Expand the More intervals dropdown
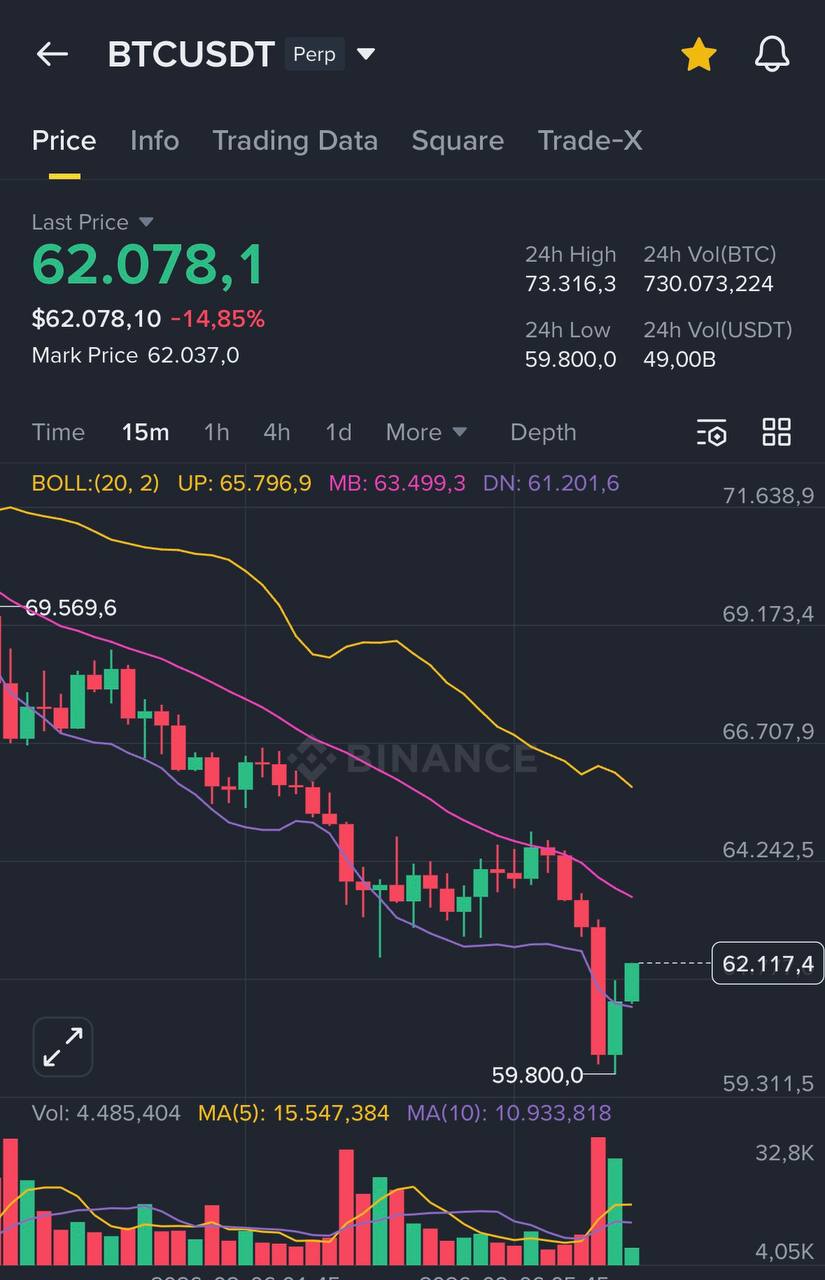The width and height of the screenshot is (825, 1280). [426, 432]
